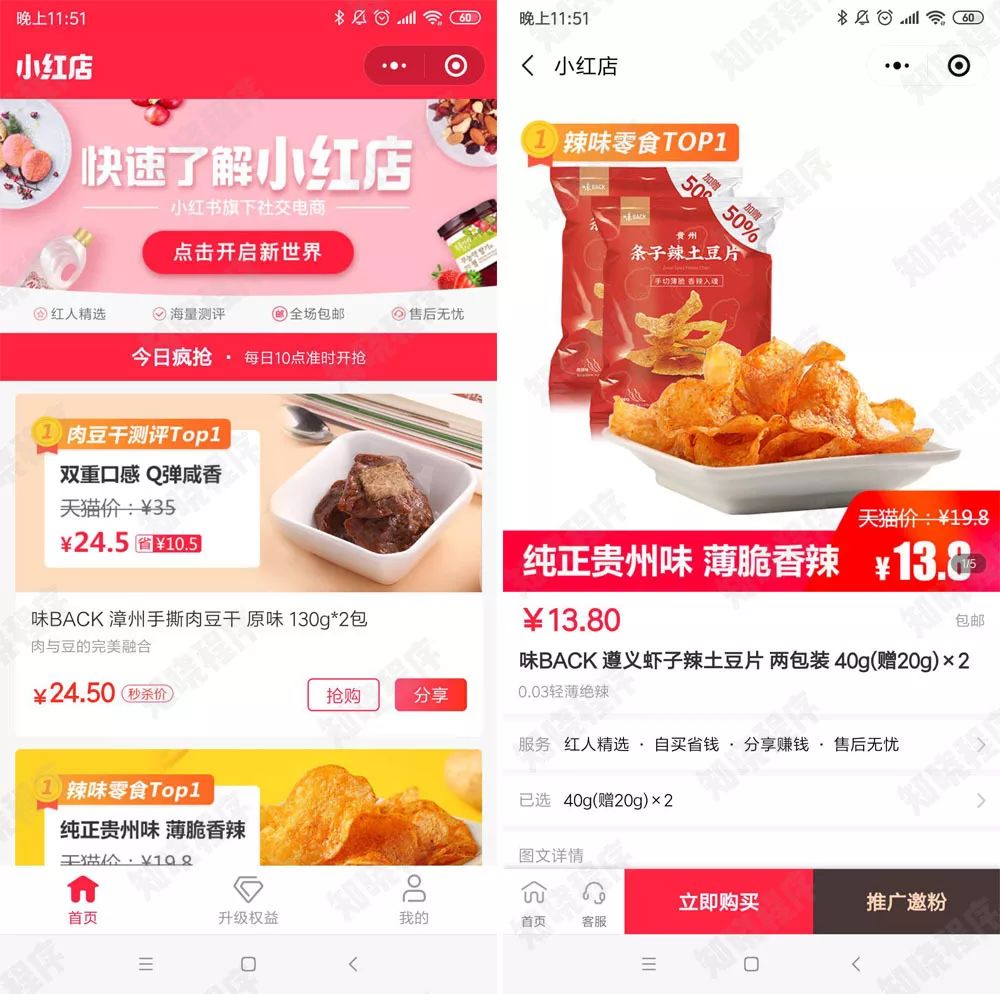Open the 已选 40g(赠20g)×2 selection row
This screenshot has height=994, width=1000.
click(x=750, y=800)
